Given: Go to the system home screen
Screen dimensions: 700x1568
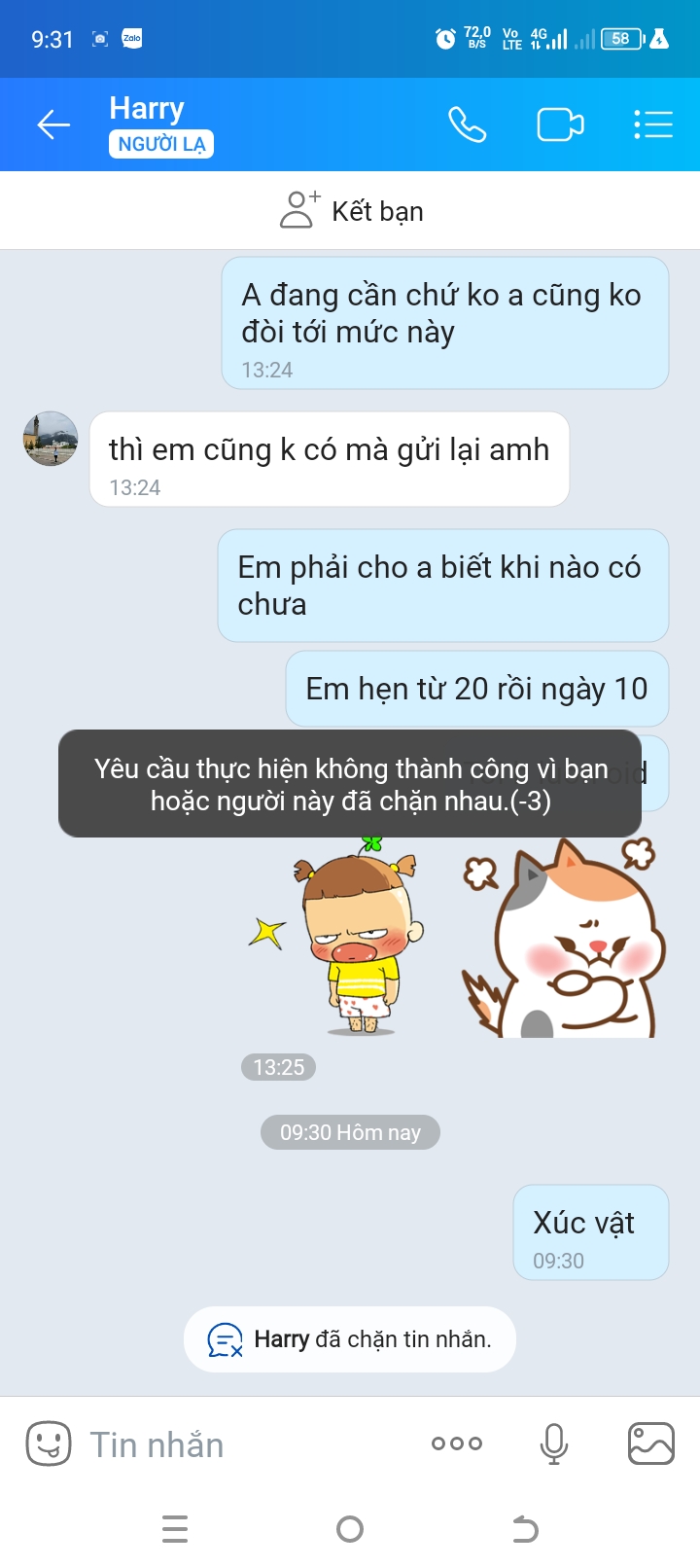Looking at the screenshot, I should 350,1529.
